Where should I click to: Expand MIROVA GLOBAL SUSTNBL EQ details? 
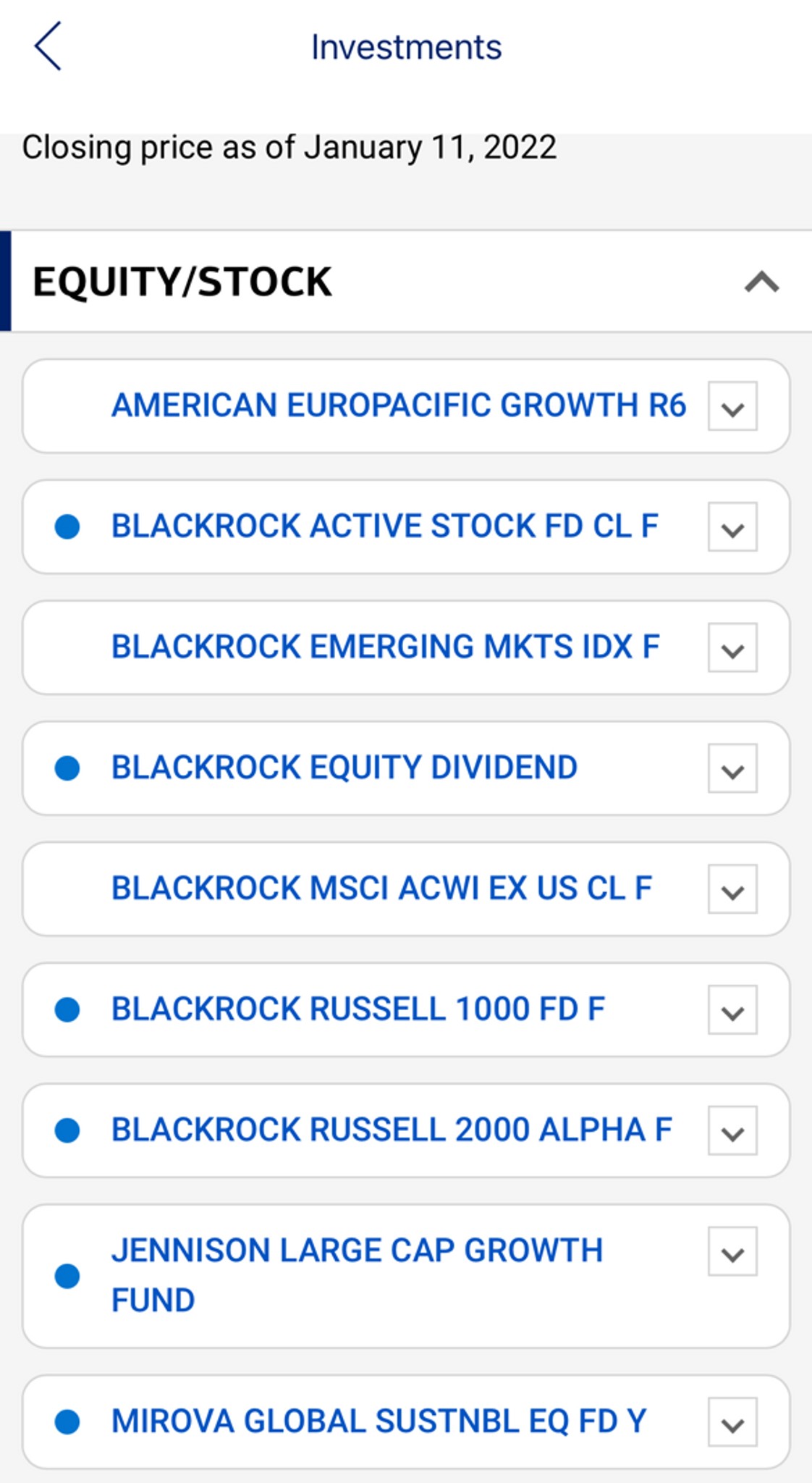(x=732, y=1421)
